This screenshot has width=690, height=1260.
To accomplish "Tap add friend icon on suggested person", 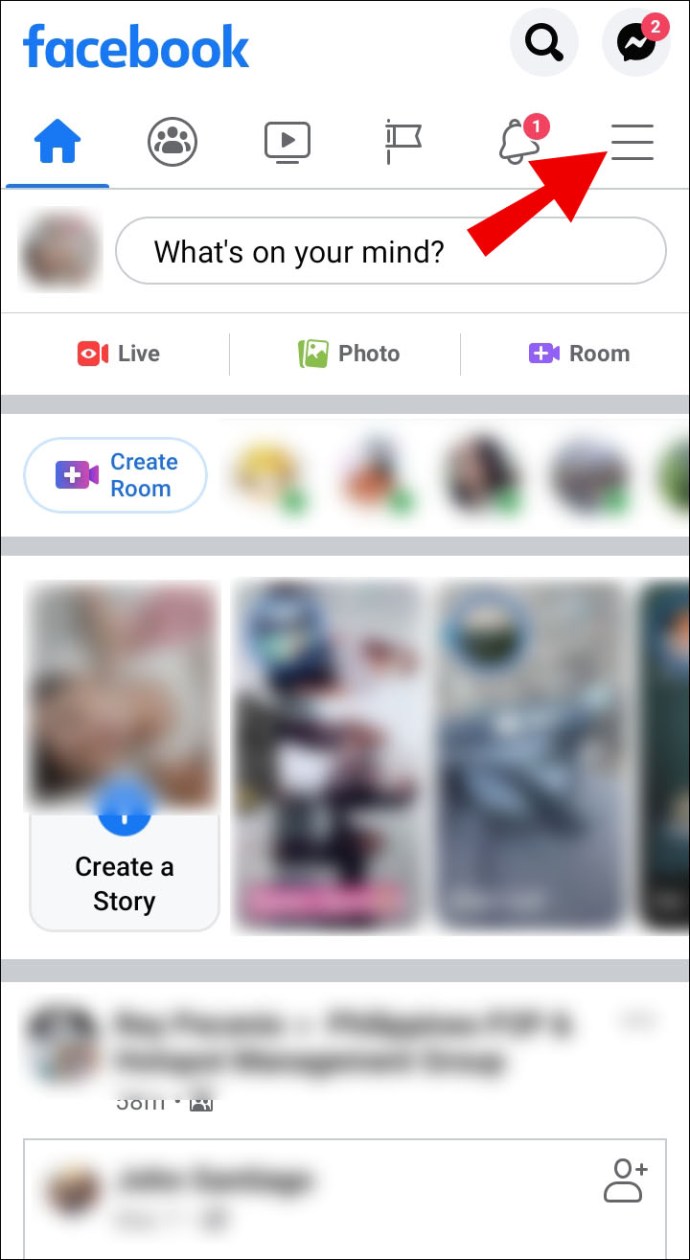I will coord(626,1181).
